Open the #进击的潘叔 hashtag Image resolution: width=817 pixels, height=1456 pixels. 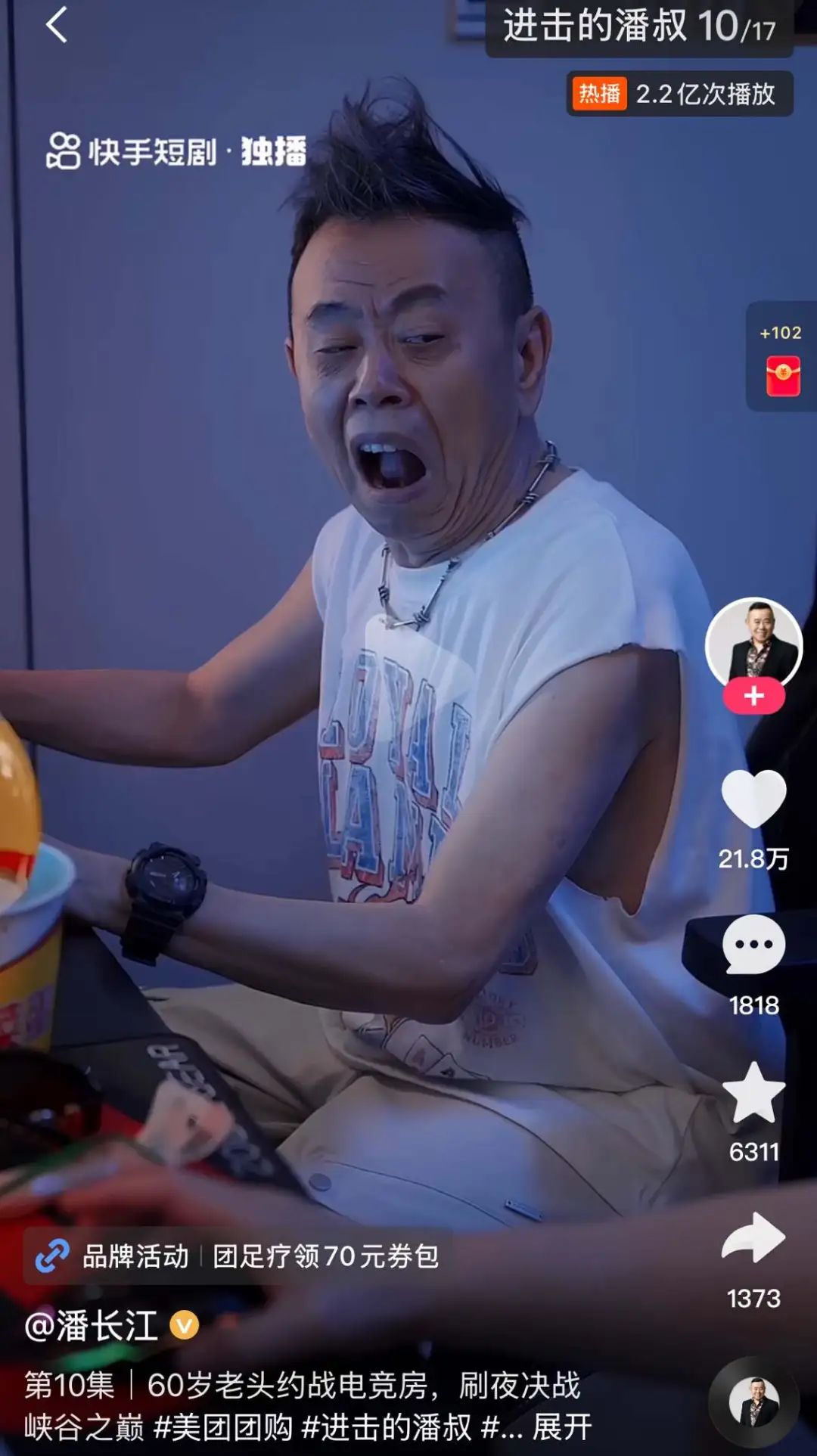pyautogui.click(x=386, y=1427)
